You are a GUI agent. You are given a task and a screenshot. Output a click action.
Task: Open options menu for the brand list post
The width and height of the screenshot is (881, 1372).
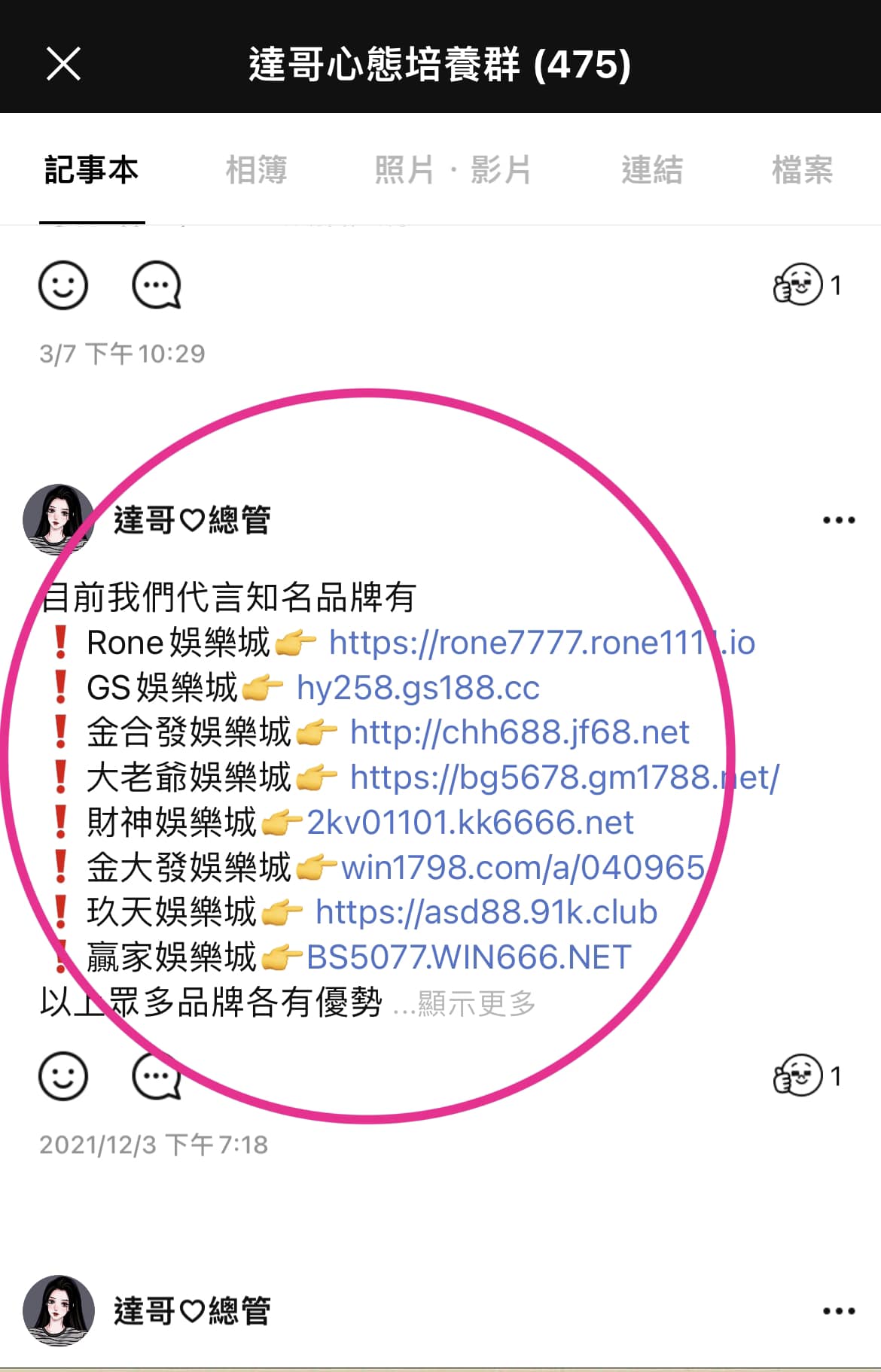839,520
